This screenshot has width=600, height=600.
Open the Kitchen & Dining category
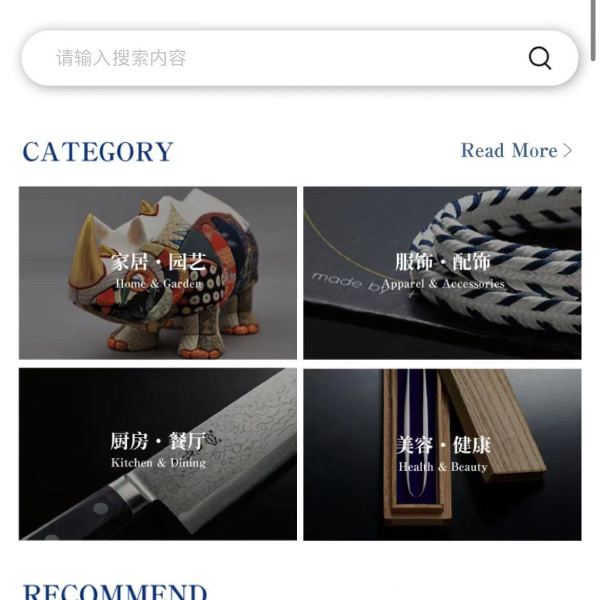click(158, 453)
